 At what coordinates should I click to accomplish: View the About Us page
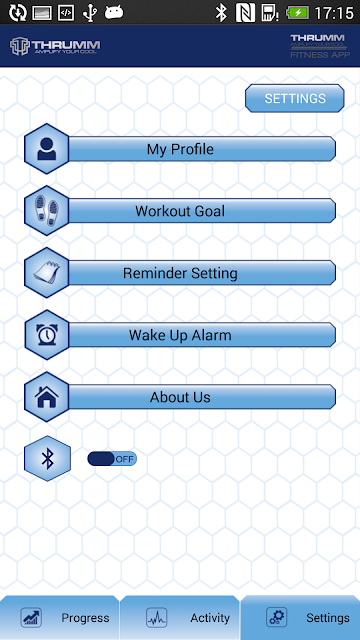180,397
